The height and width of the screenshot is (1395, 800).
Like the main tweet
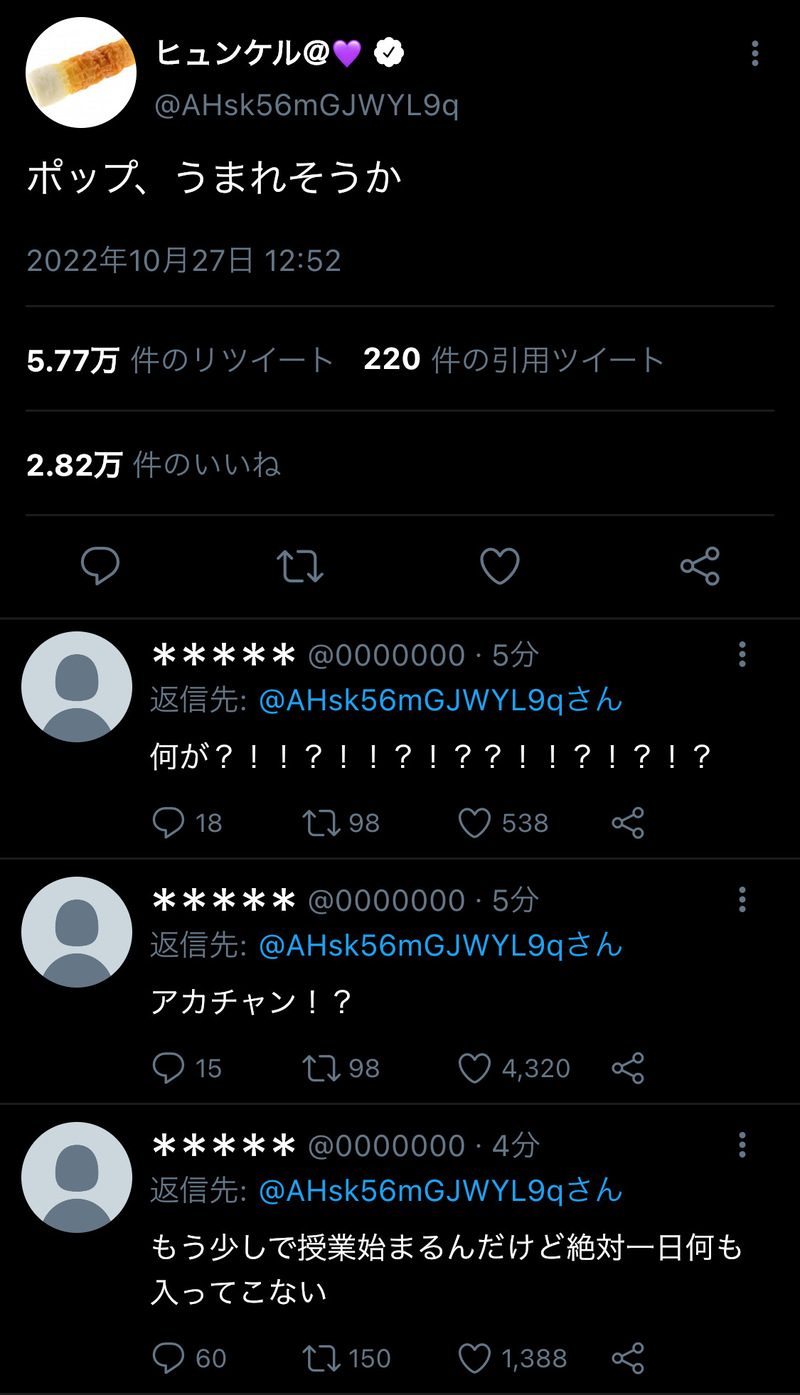coord(500,566)
